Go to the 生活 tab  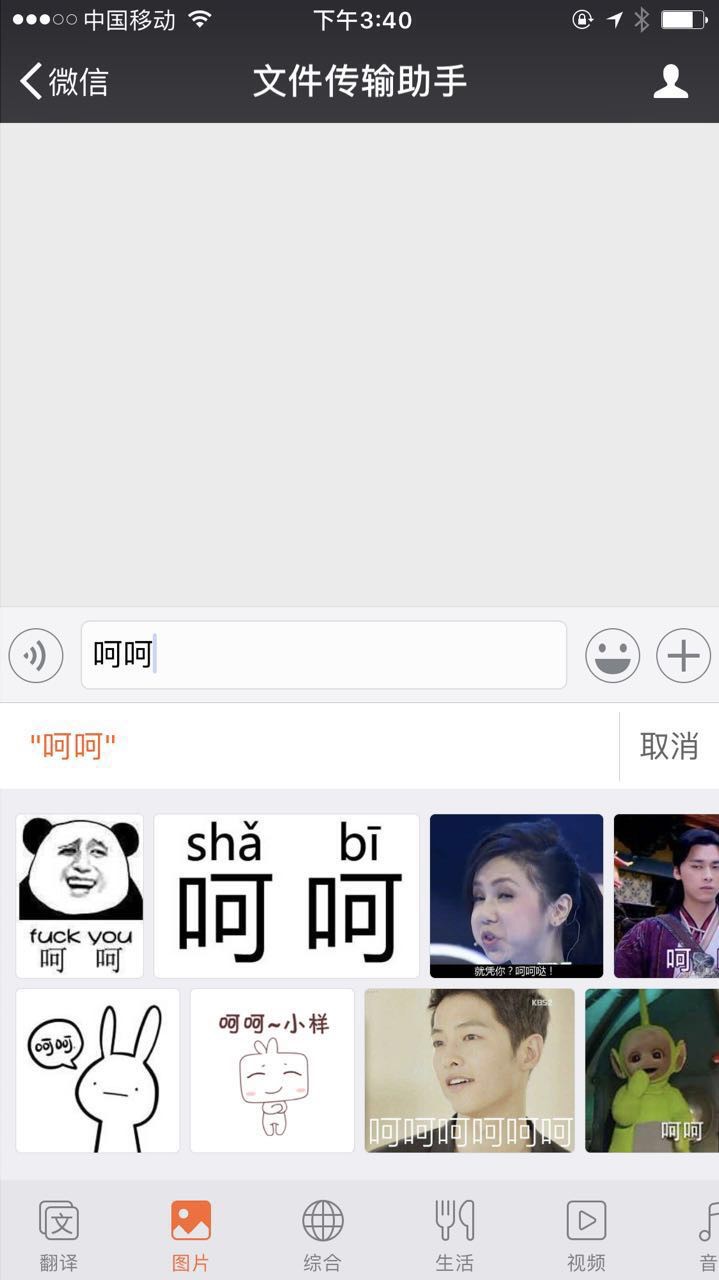coord(454,1236)
